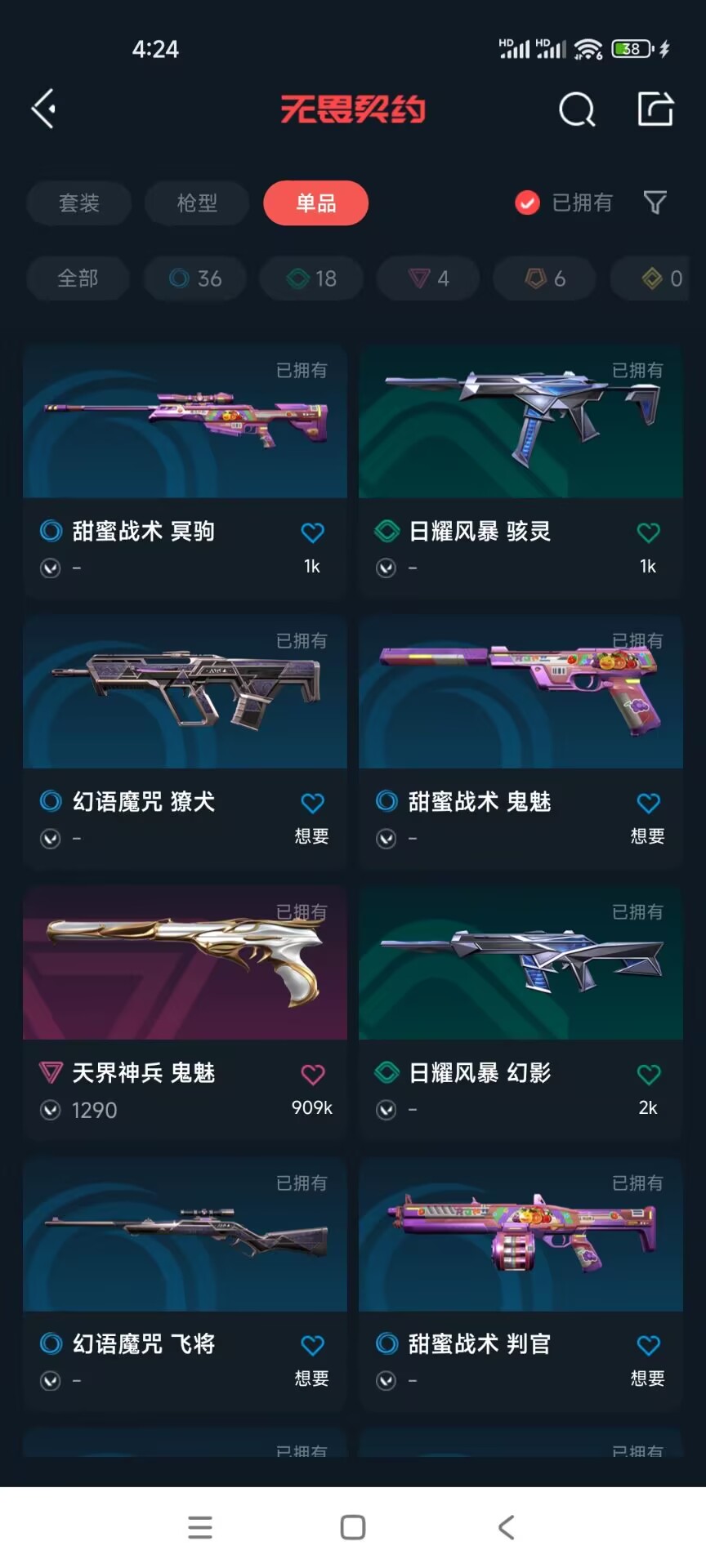Filter by the blue tier chip showing 36
Viewport: 706px width, 1568px height.
point(194,278)
